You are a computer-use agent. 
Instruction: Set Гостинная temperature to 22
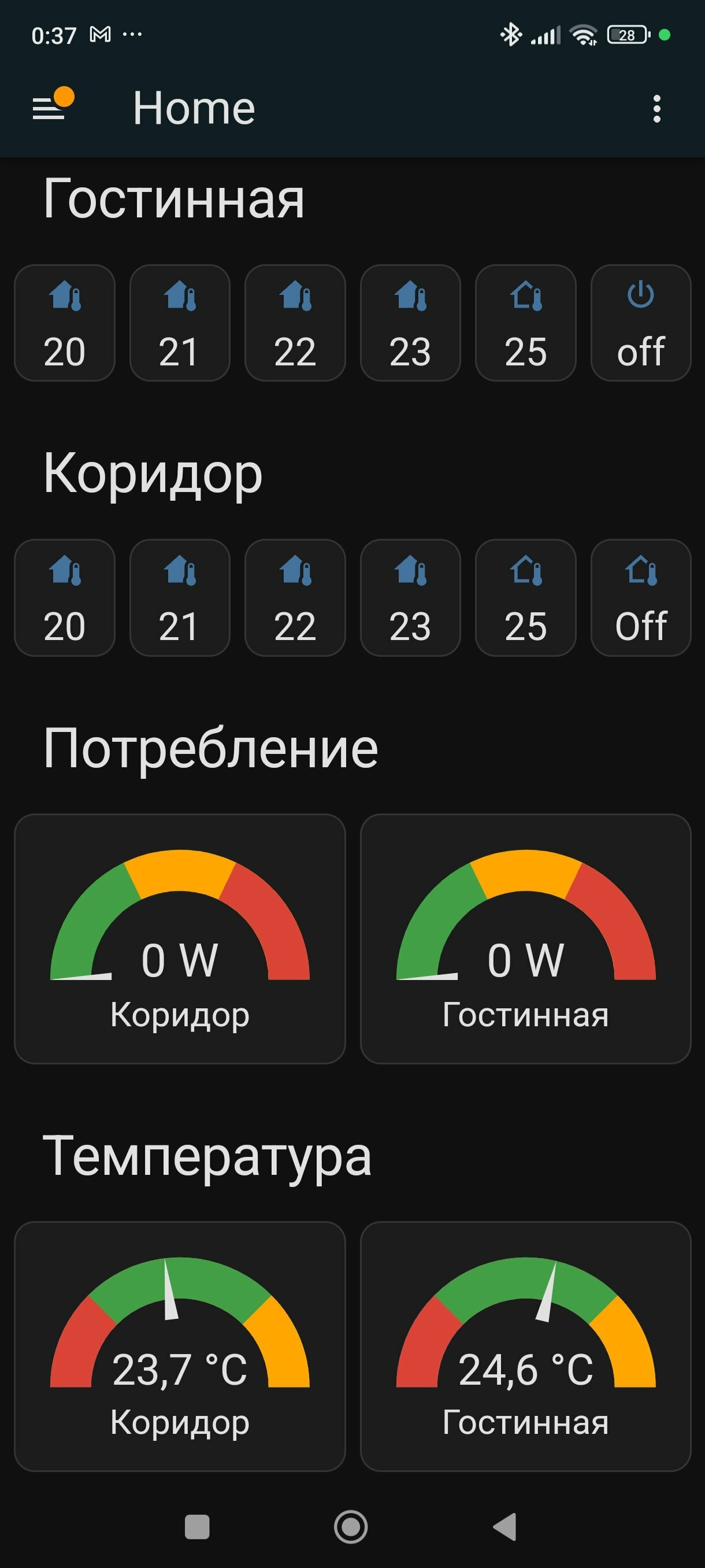click(295, 323)
